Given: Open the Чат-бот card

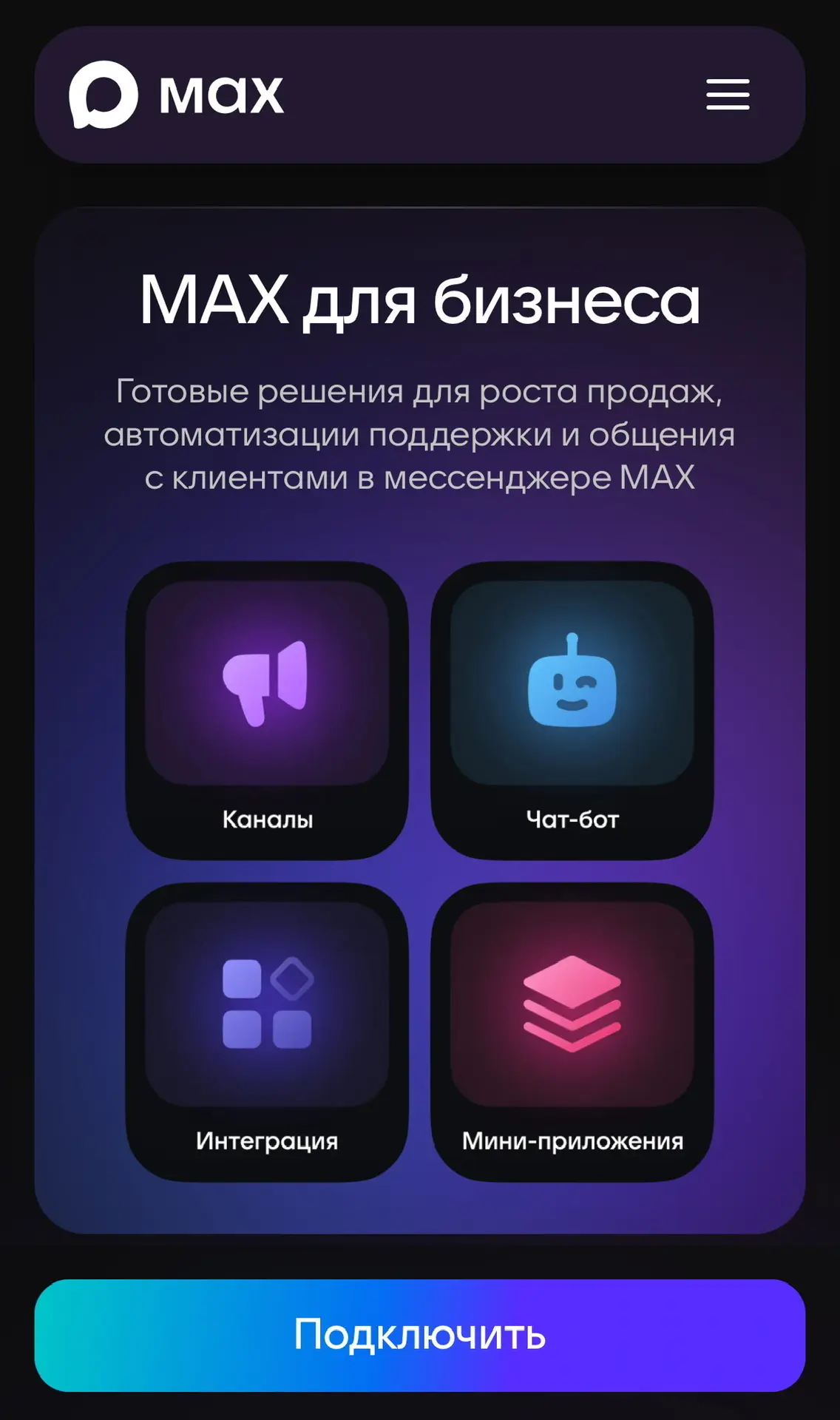Looking at the screenshot, I should pyautogui.click(x=572, y=710).
